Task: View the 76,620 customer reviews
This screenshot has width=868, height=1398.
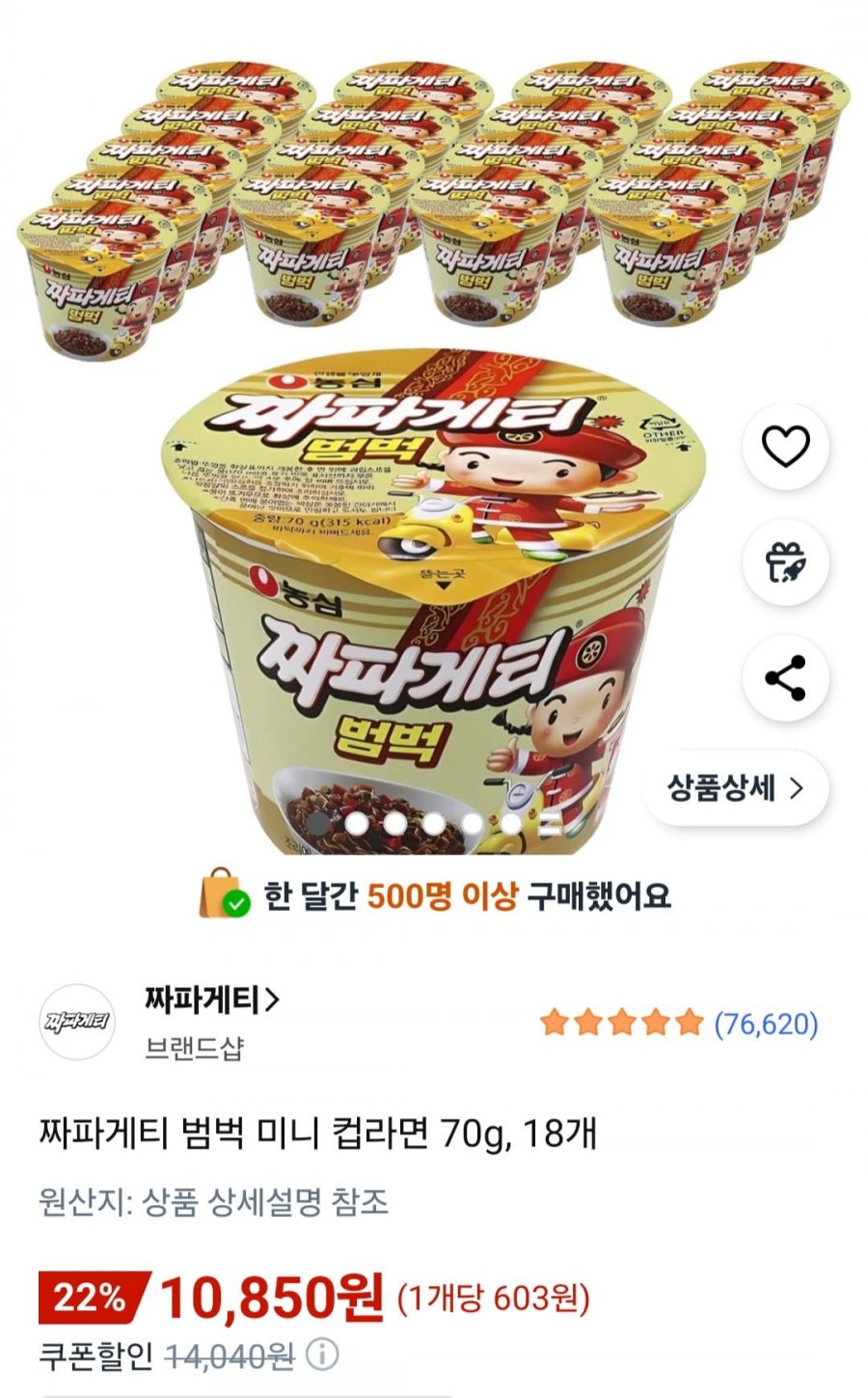Action: 766,1024
